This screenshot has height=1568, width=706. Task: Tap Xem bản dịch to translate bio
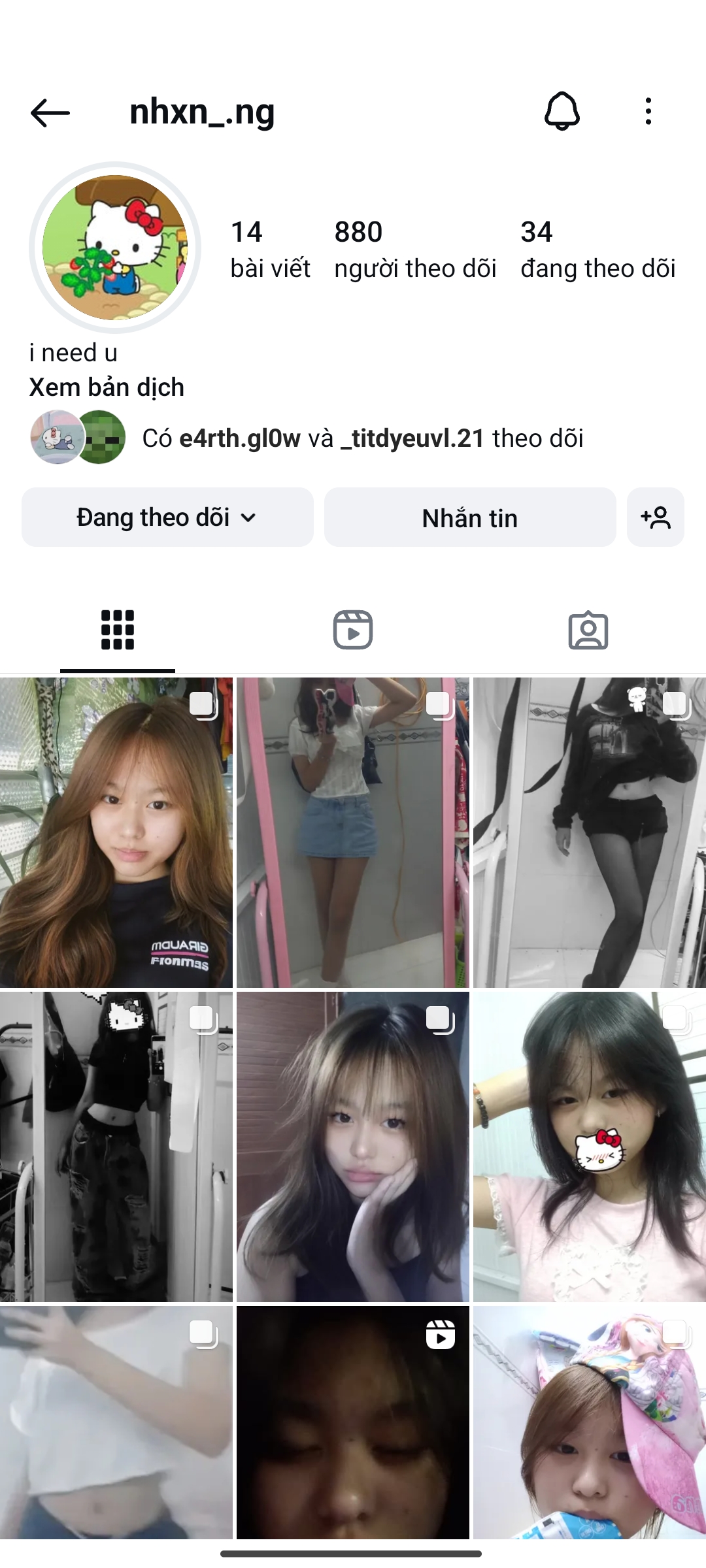click(107, 387)
